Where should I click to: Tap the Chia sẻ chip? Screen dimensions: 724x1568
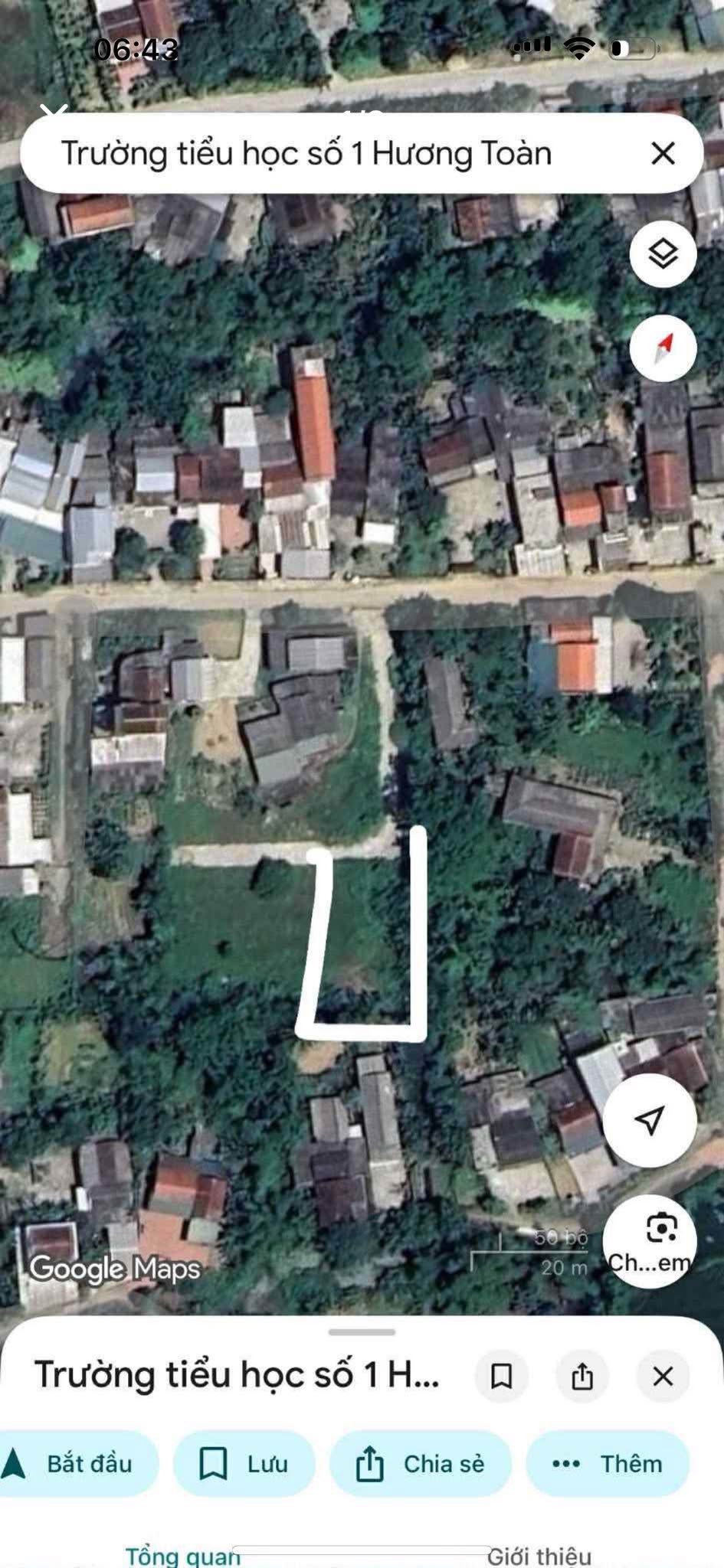point(420,1464)
